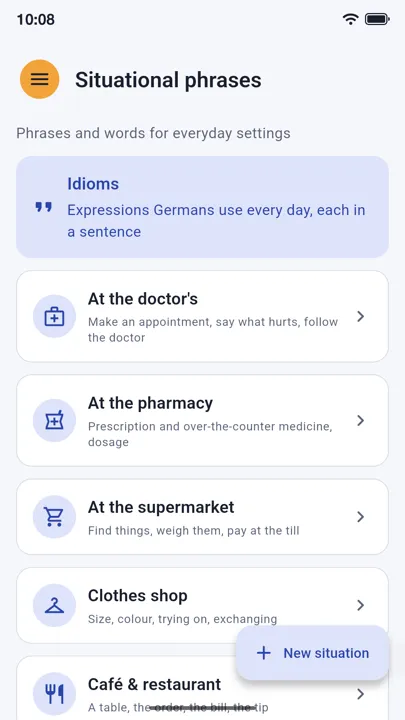This screenshot has height=720, width=405.
Task: Open At the doctor's phrases
Action: 202,316
